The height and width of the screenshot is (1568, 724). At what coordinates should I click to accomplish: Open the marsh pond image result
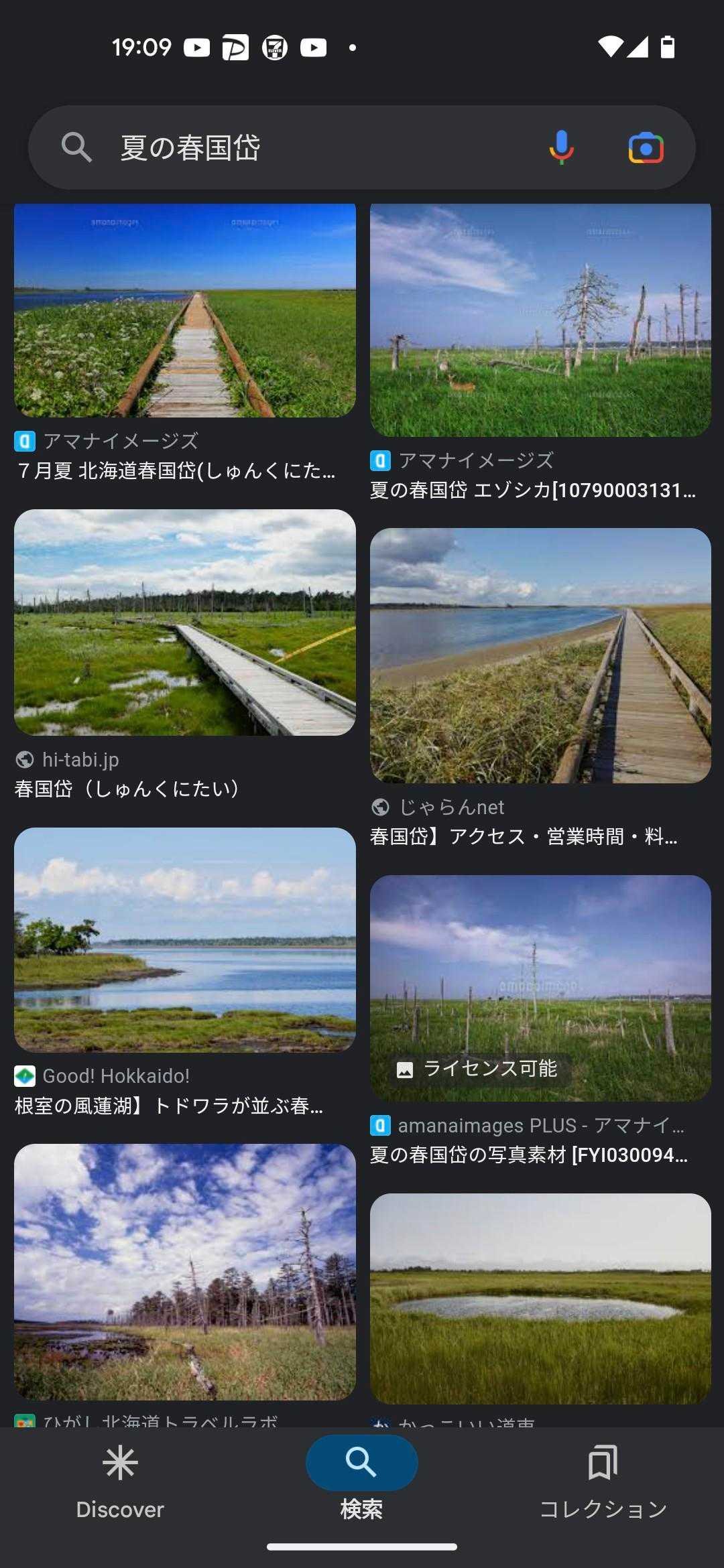click(540, 1299)
